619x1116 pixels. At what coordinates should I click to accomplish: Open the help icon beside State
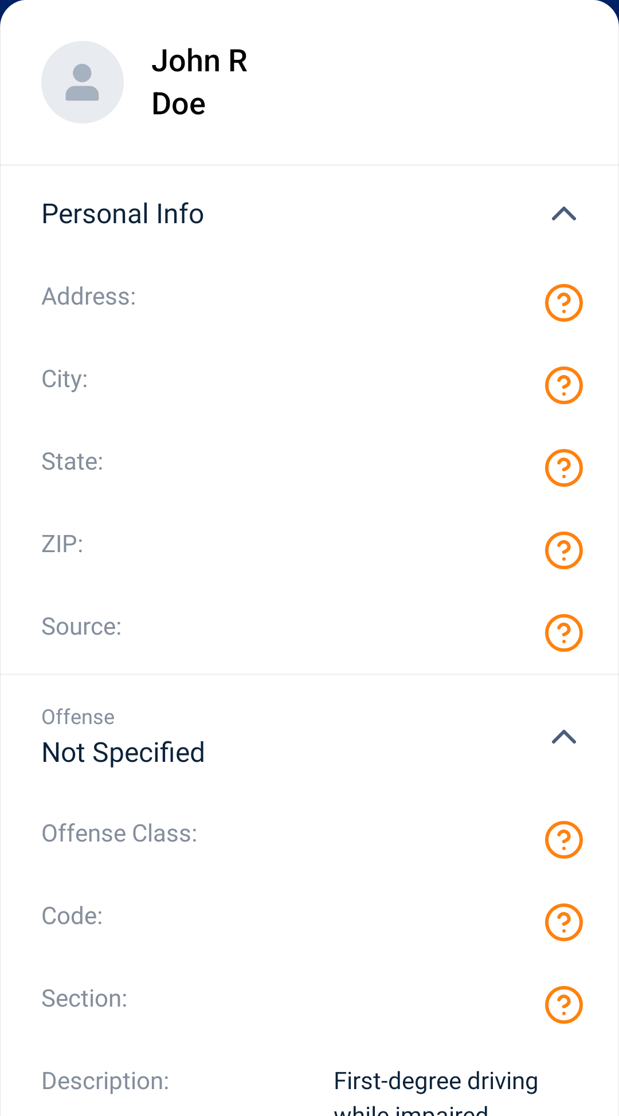564,468
